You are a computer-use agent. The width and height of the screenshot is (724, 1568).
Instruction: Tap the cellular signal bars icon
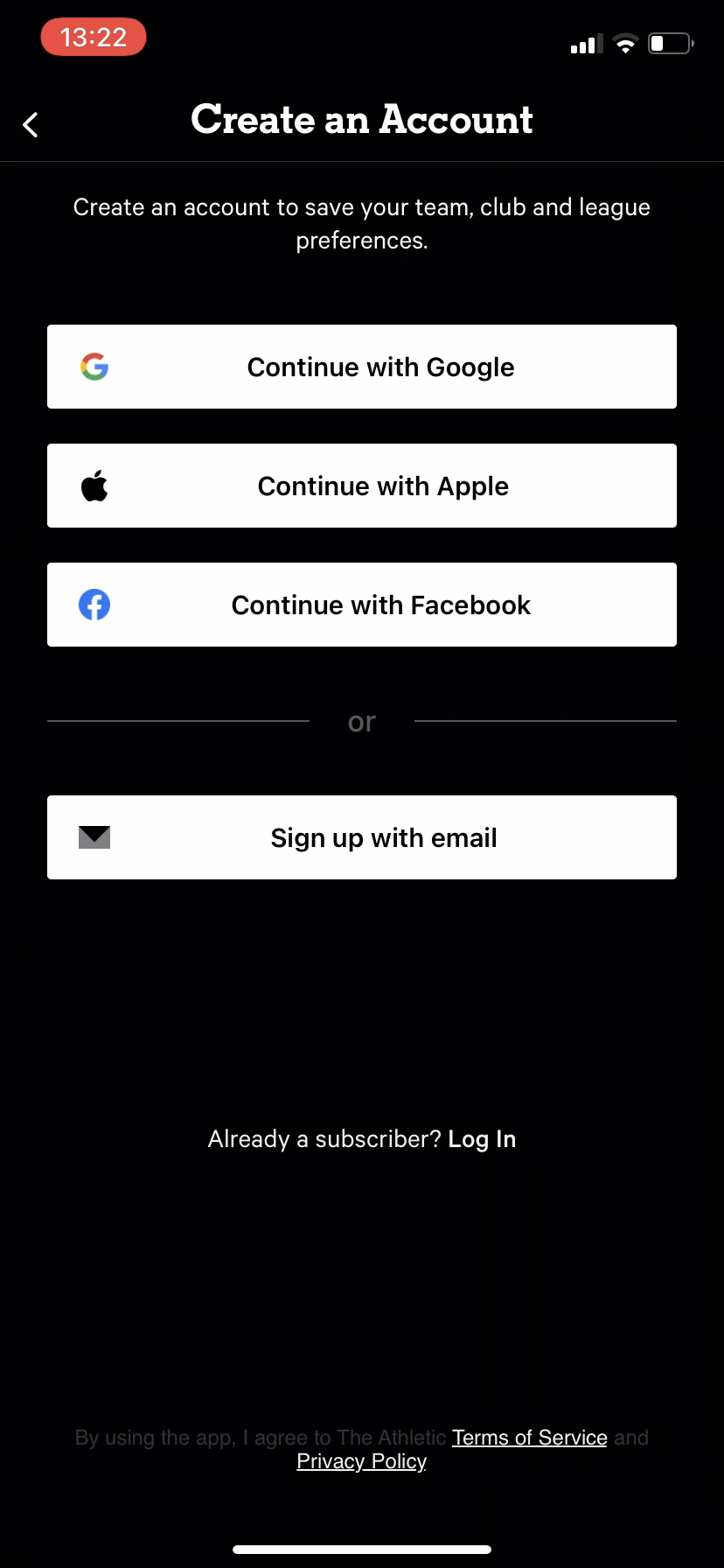(584, 44)
